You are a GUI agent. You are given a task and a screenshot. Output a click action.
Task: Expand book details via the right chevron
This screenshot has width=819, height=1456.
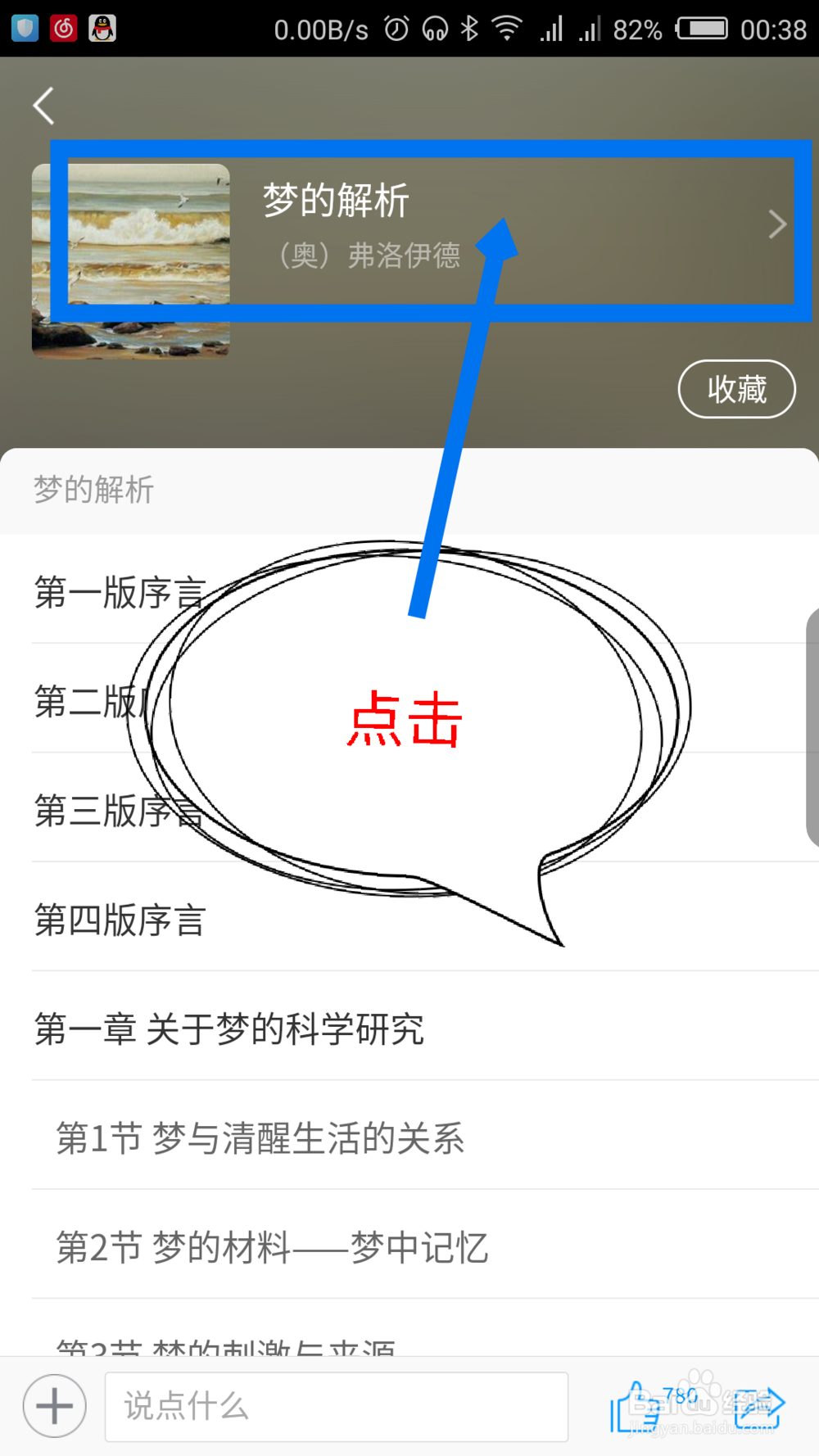776,224
